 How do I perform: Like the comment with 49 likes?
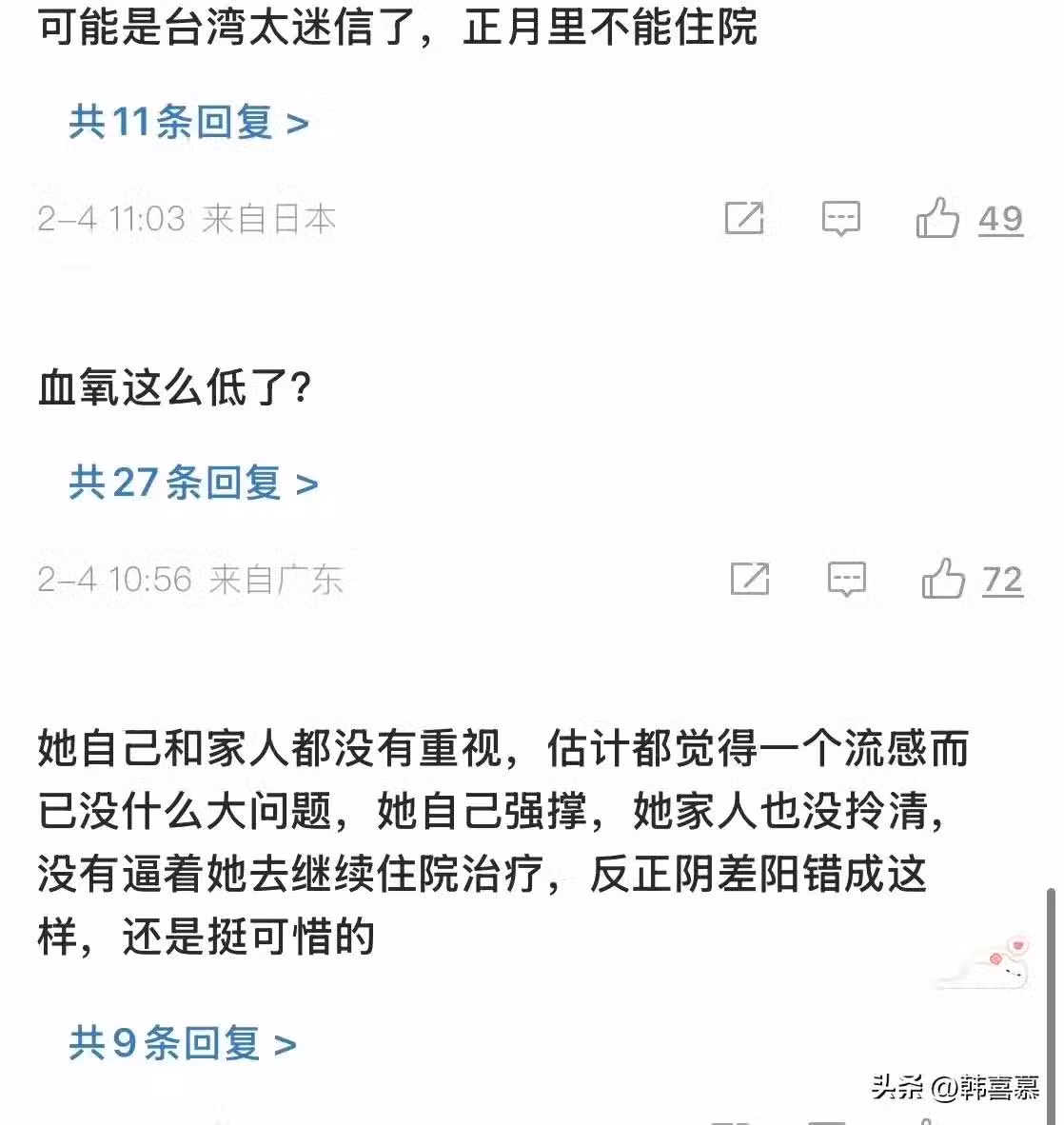click(937, 219)
